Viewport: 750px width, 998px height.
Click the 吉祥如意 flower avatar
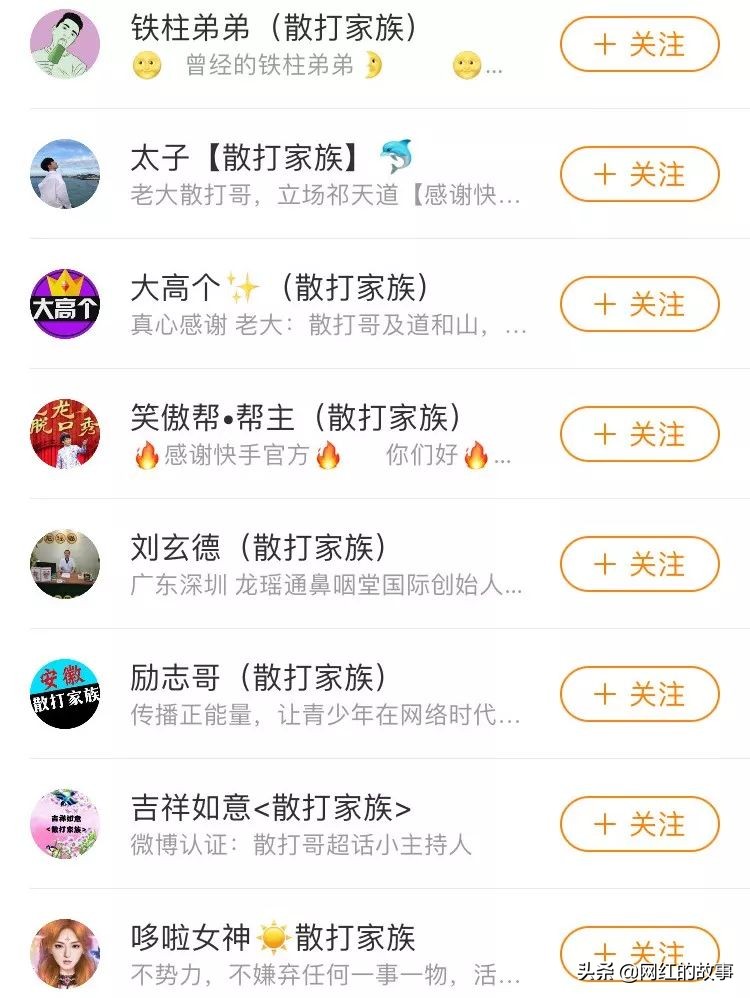pyautogui.click(x=65, y=823)
